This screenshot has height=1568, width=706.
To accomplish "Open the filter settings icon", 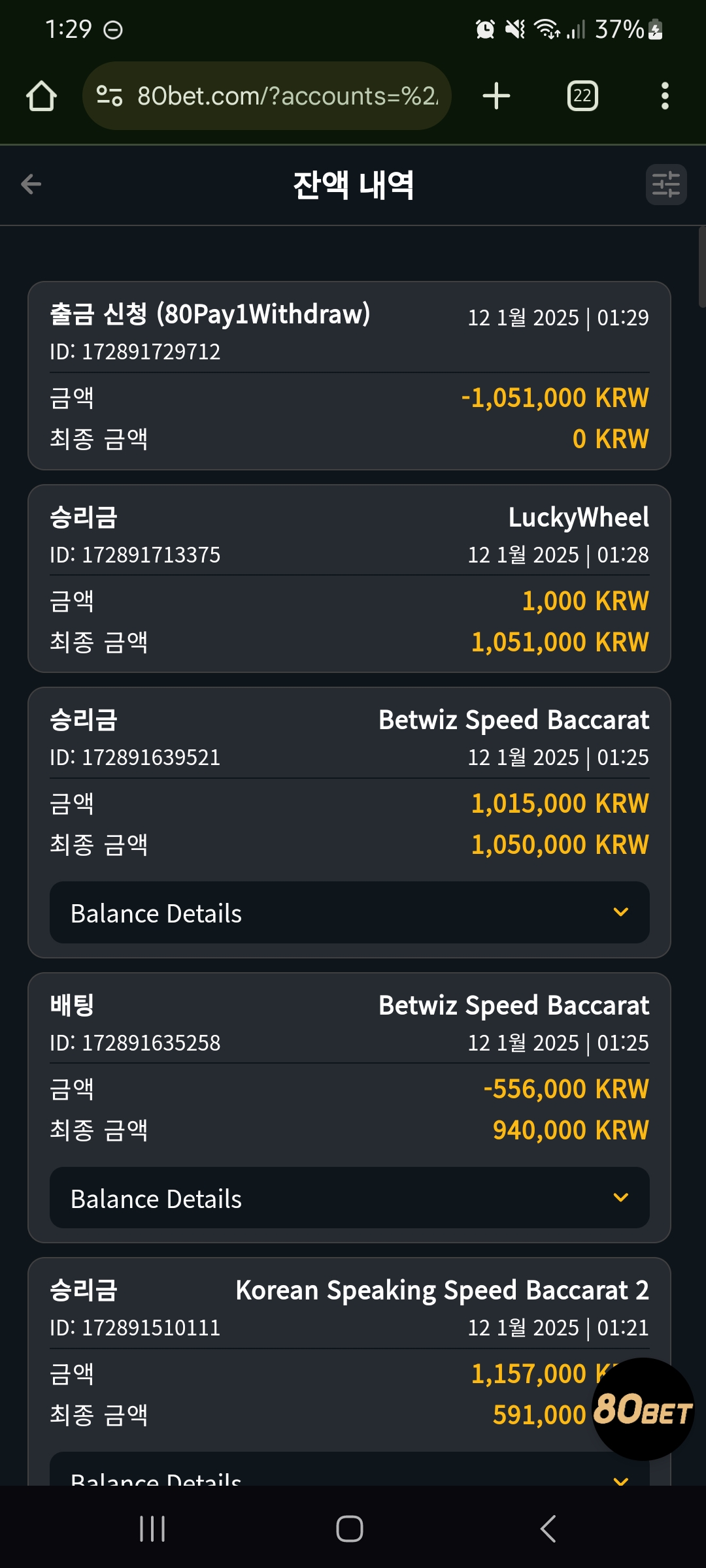I will coord(666,184).
